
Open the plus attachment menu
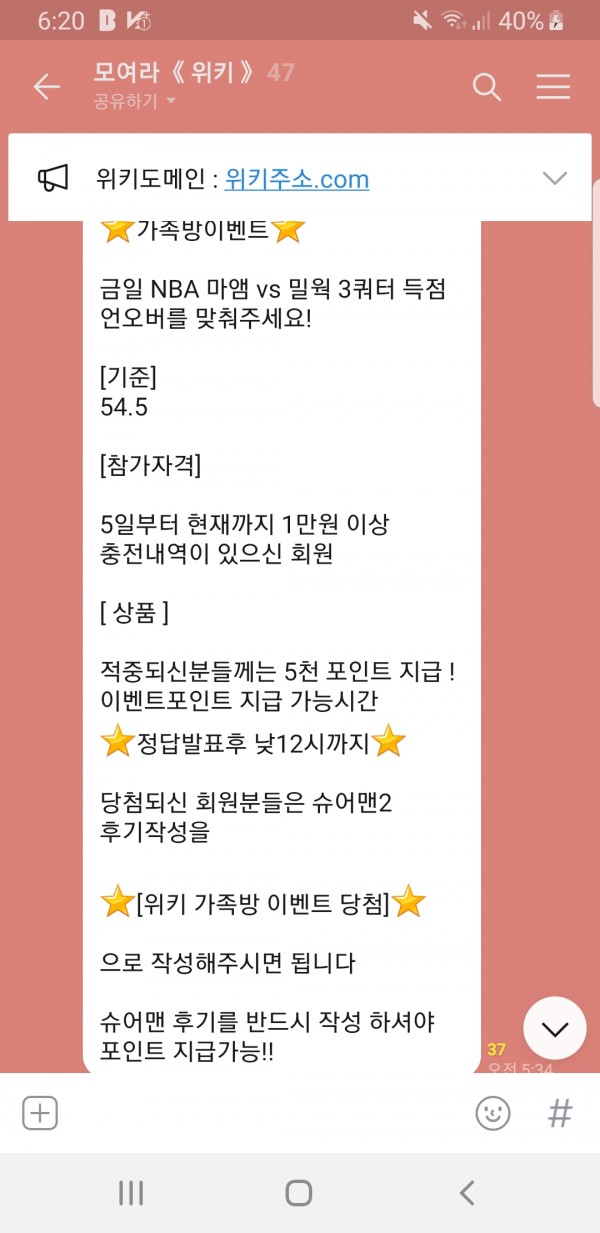coord(40,1113)
